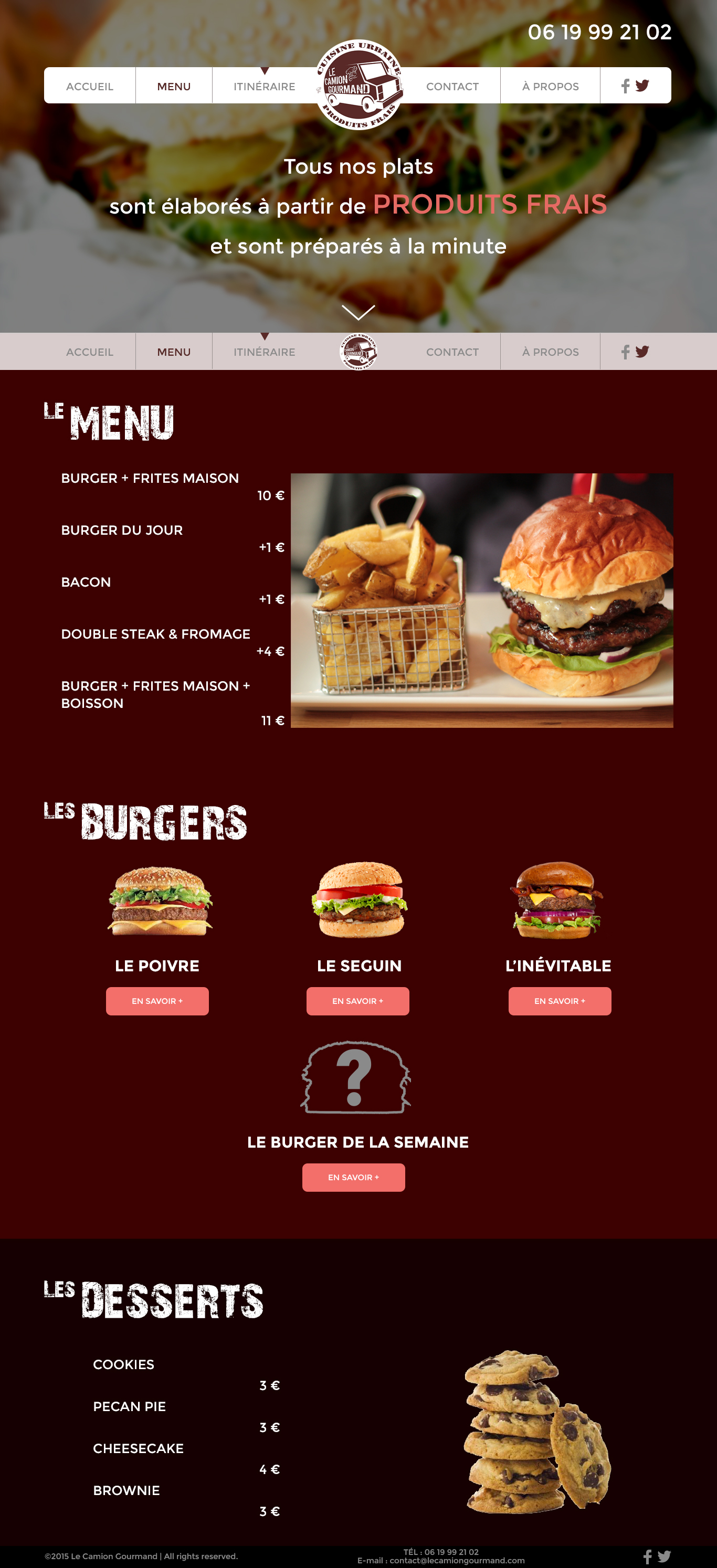Tap the down chevron below the headline
Image resolution: width=717 pixels, height=1568 pixels.
tap(358, 312)
